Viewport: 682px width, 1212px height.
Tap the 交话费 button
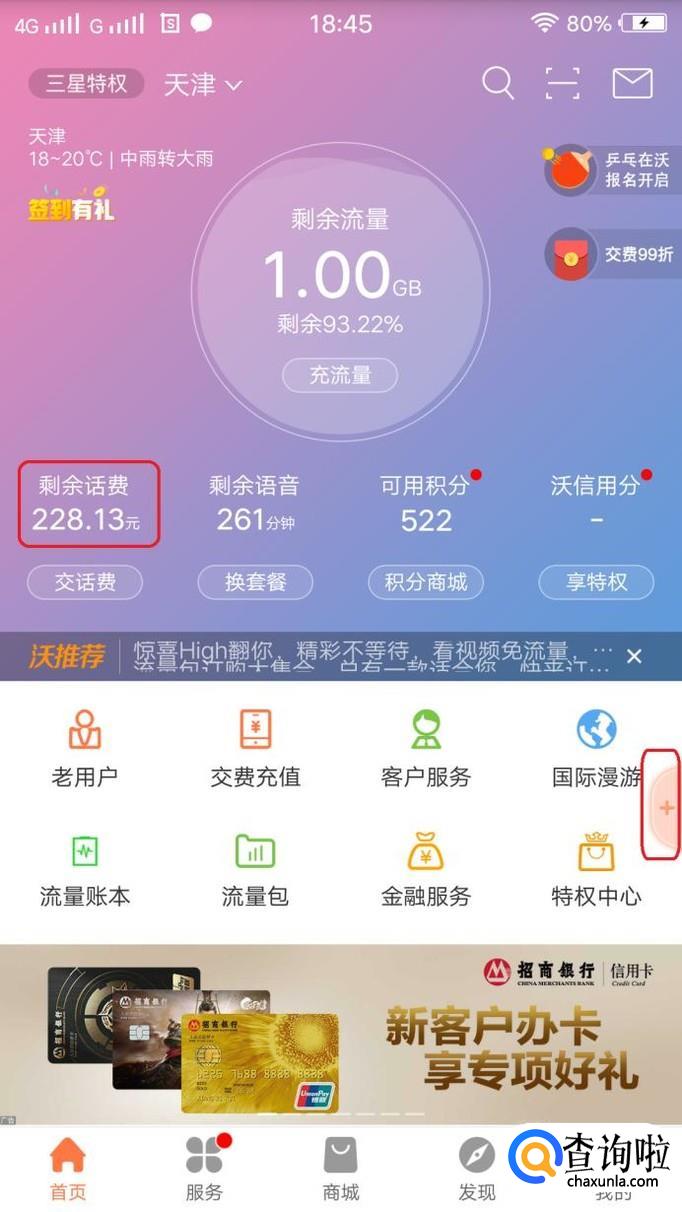click(x=85, y=582)
